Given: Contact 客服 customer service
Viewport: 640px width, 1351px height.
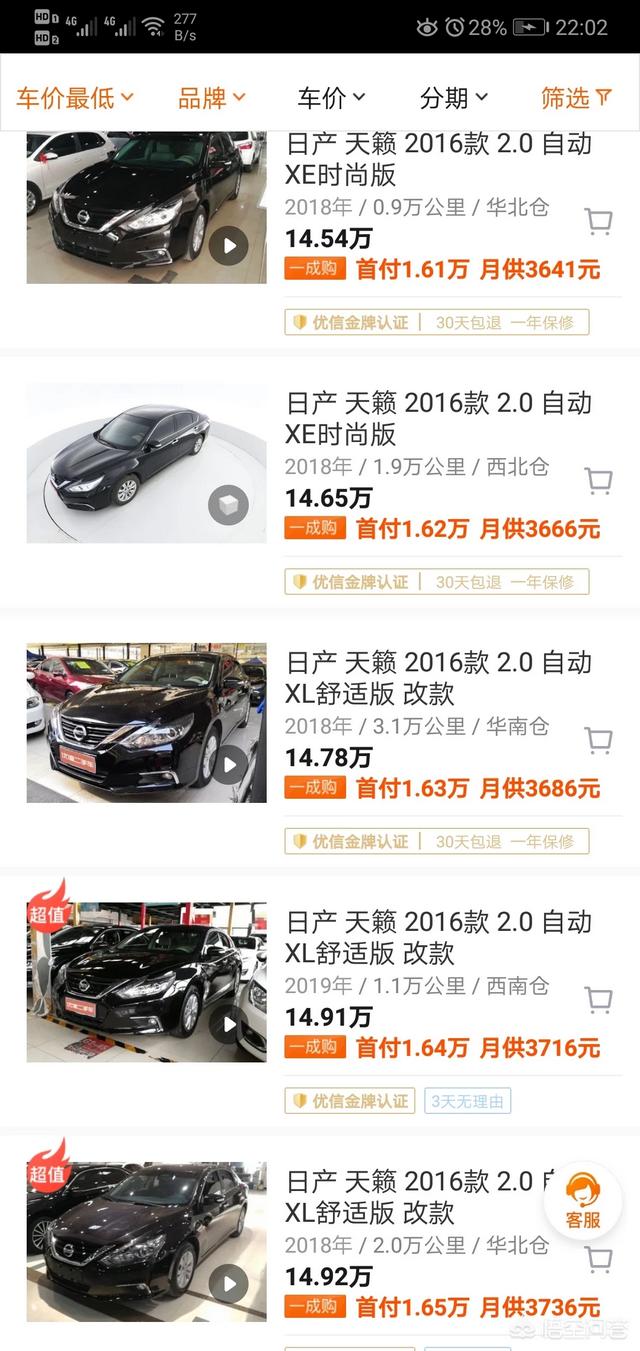Looking at the screenshot, I should point(583,1202).
